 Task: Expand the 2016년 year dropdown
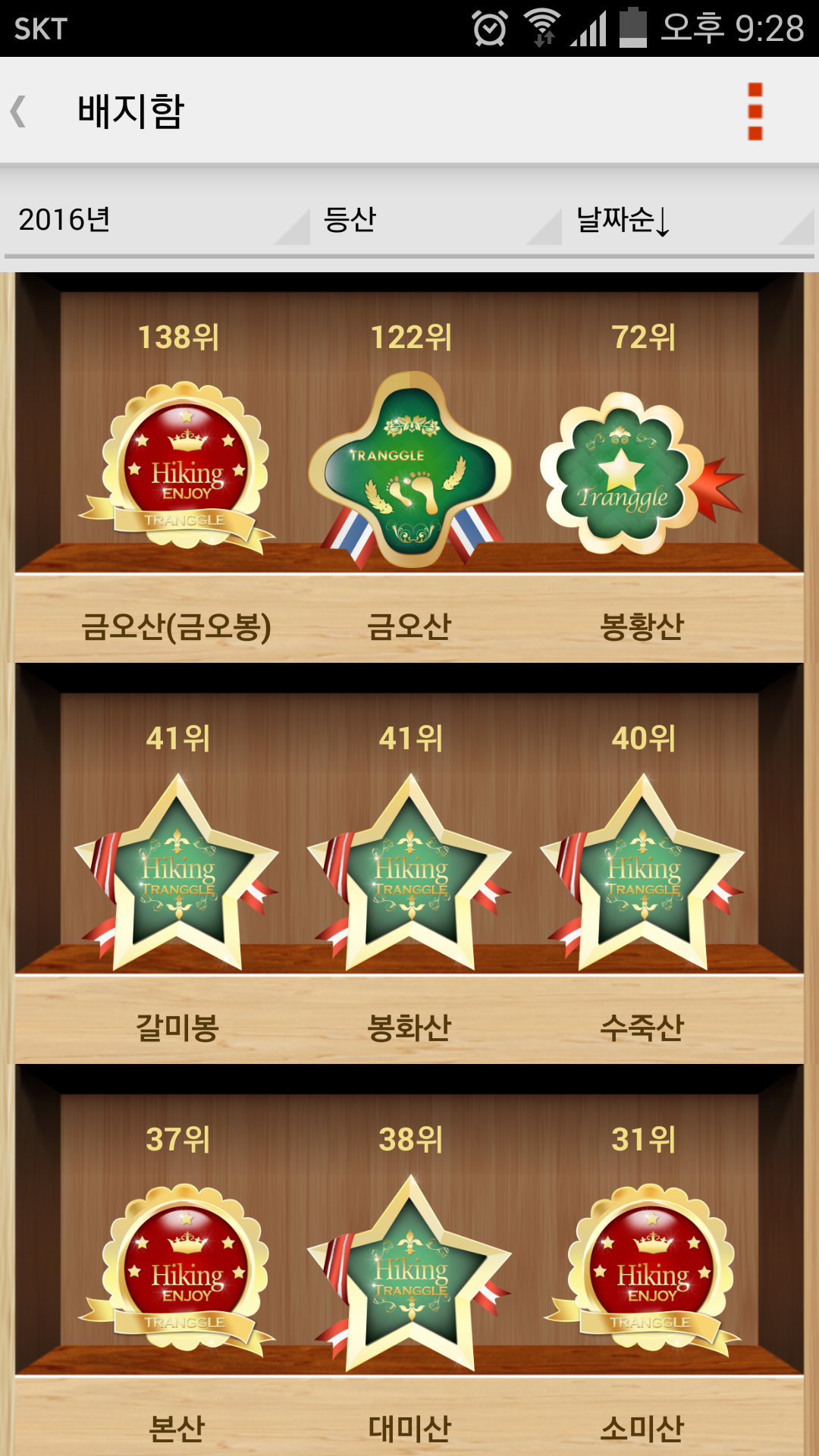158,220
